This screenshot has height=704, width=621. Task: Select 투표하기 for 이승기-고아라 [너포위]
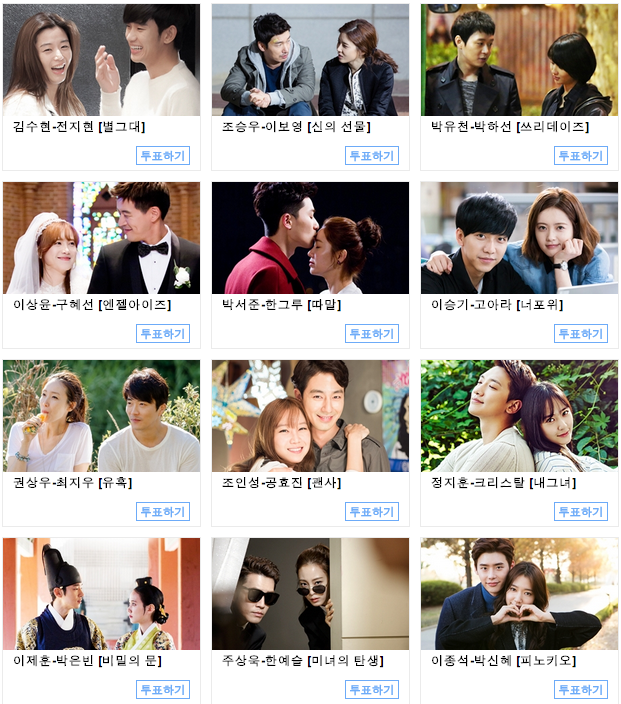tap(581, 334)
